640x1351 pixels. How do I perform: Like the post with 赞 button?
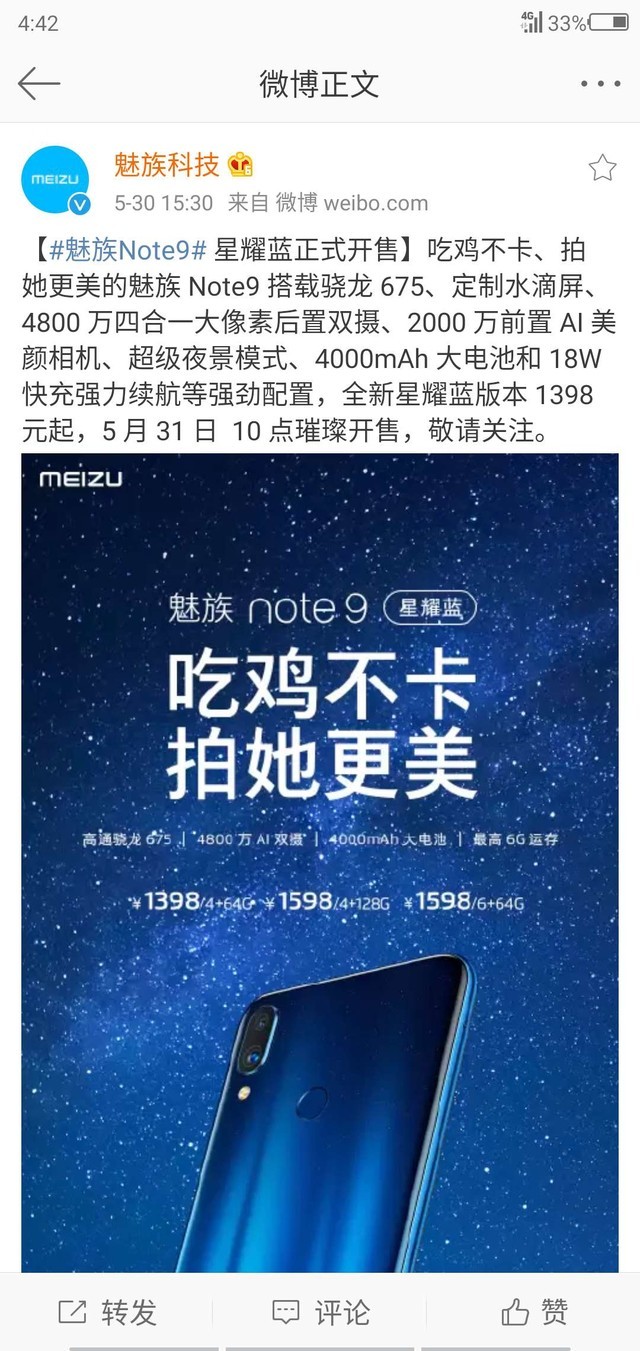(534, 1311)
